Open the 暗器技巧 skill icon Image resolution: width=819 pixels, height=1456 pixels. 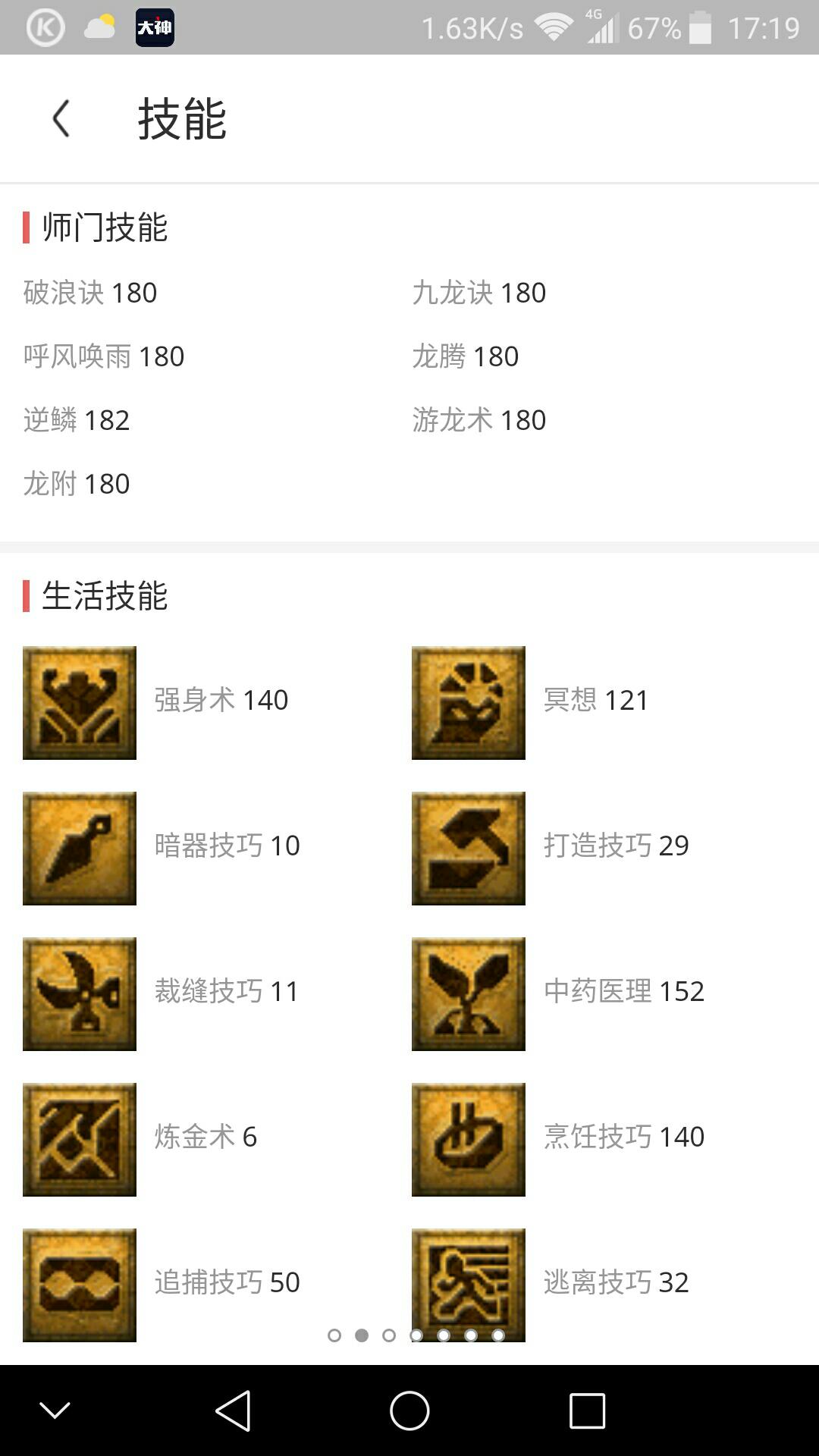80,849
